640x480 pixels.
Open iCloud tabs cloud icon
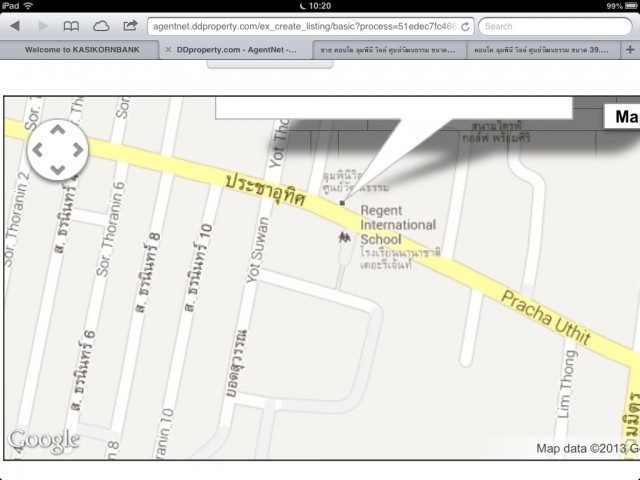coord(101,26)
